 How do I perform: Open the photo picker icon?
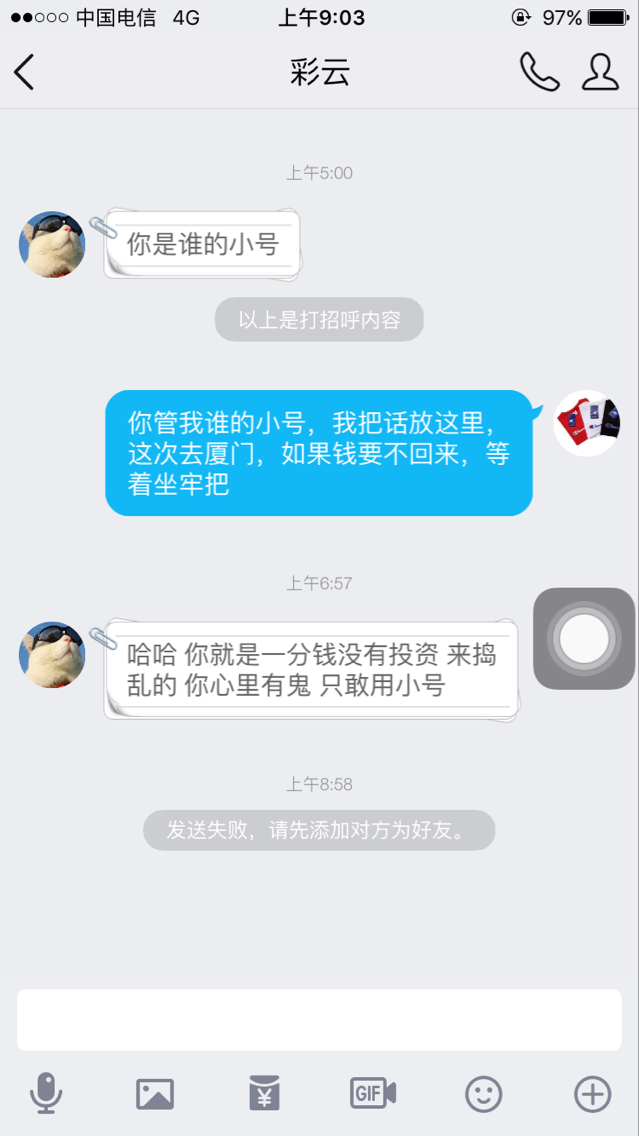click(x=155, y=1094)
